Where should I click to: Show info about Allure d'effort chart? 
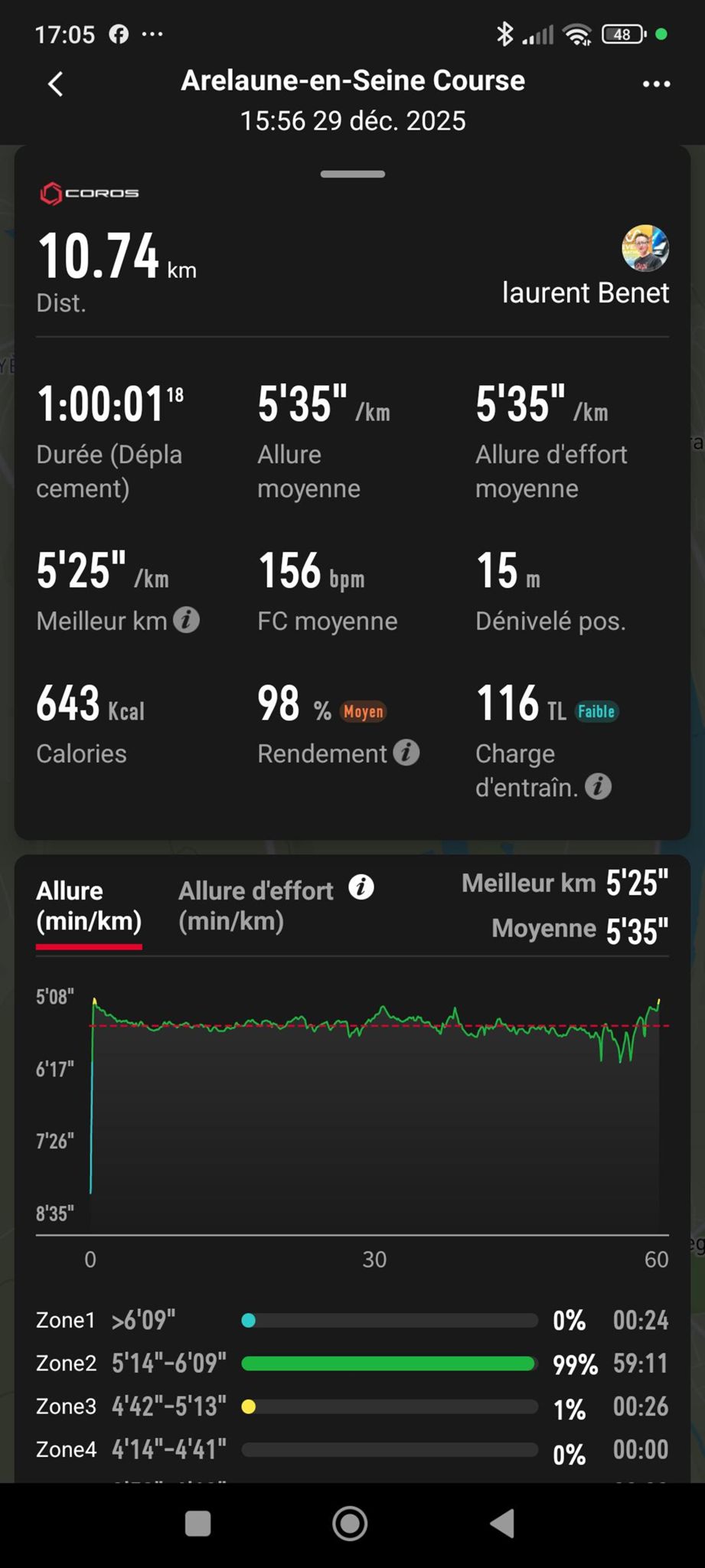(x=361, y=888)
